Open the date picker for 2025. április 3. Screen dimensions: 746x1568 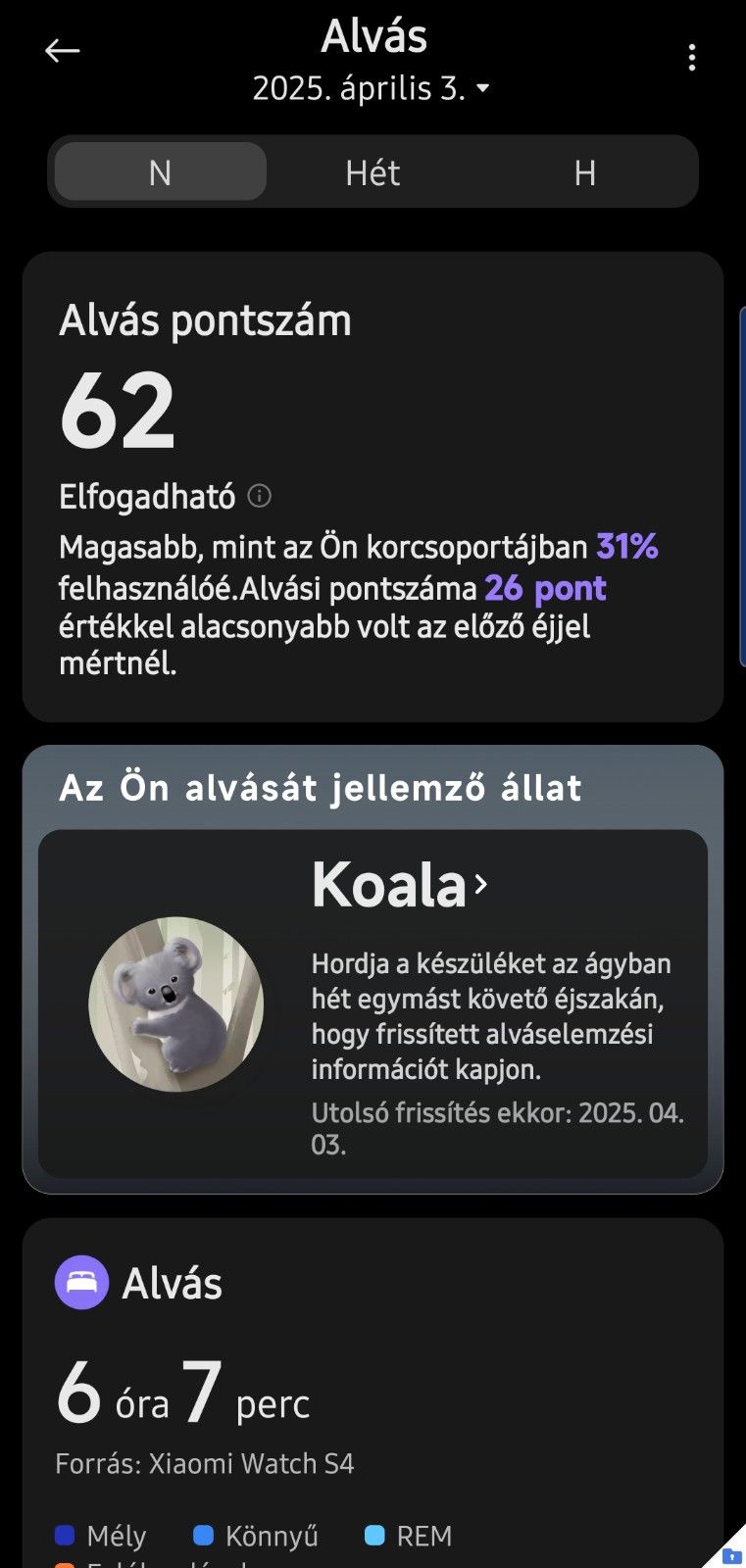tap(371, 88)
